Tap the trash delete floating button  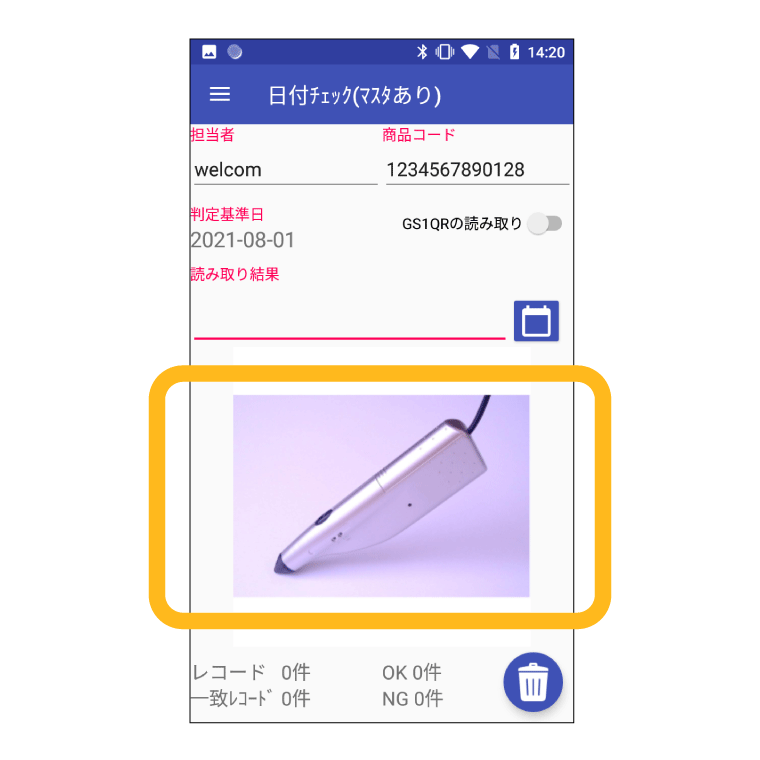pyautogui.click(x=533, y=683)
